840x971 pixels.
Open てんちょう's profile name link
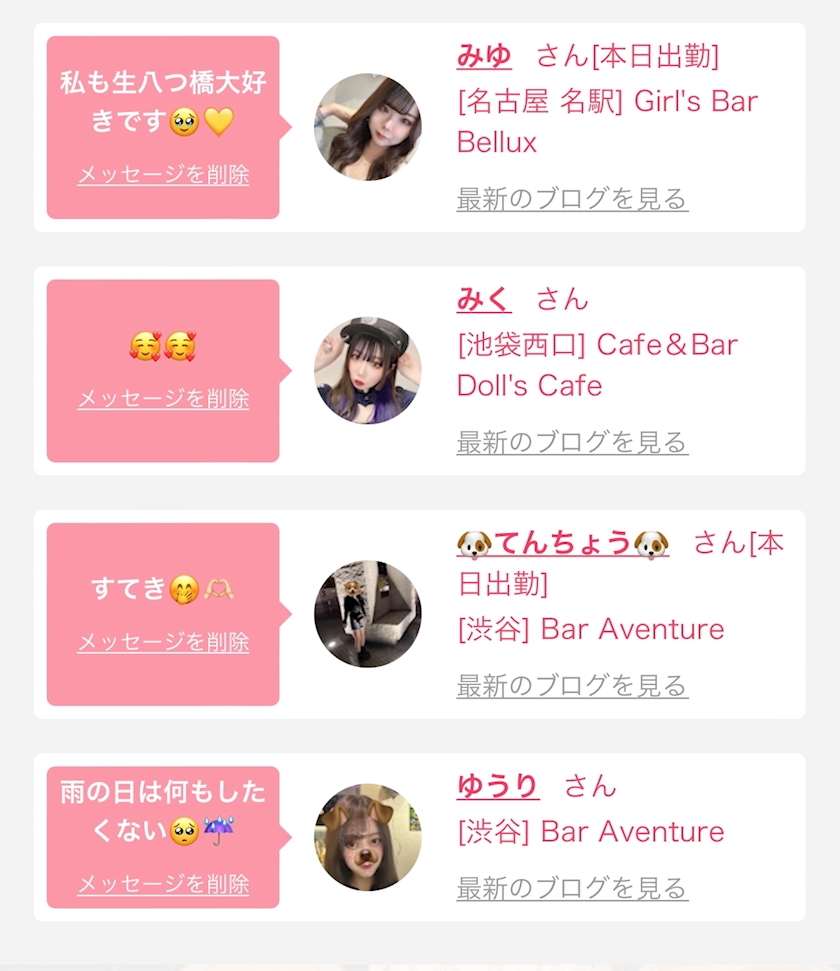pos(563,543)
